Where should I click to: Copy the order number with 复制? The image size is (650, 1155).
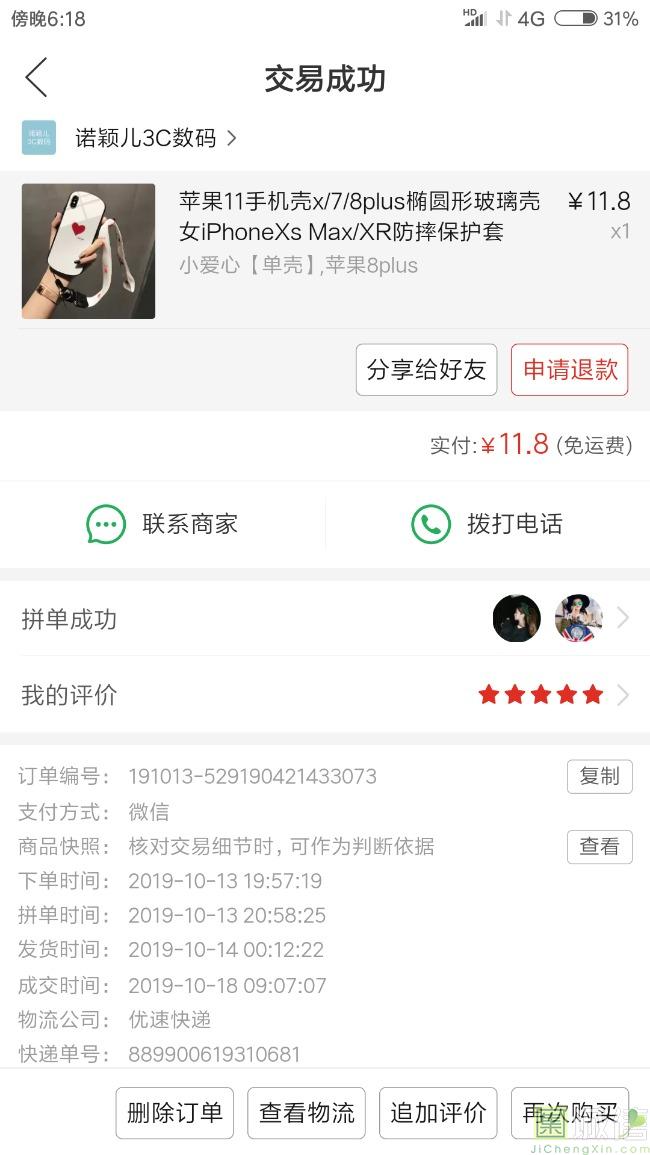pyautogui.click(x=599, y=776)
